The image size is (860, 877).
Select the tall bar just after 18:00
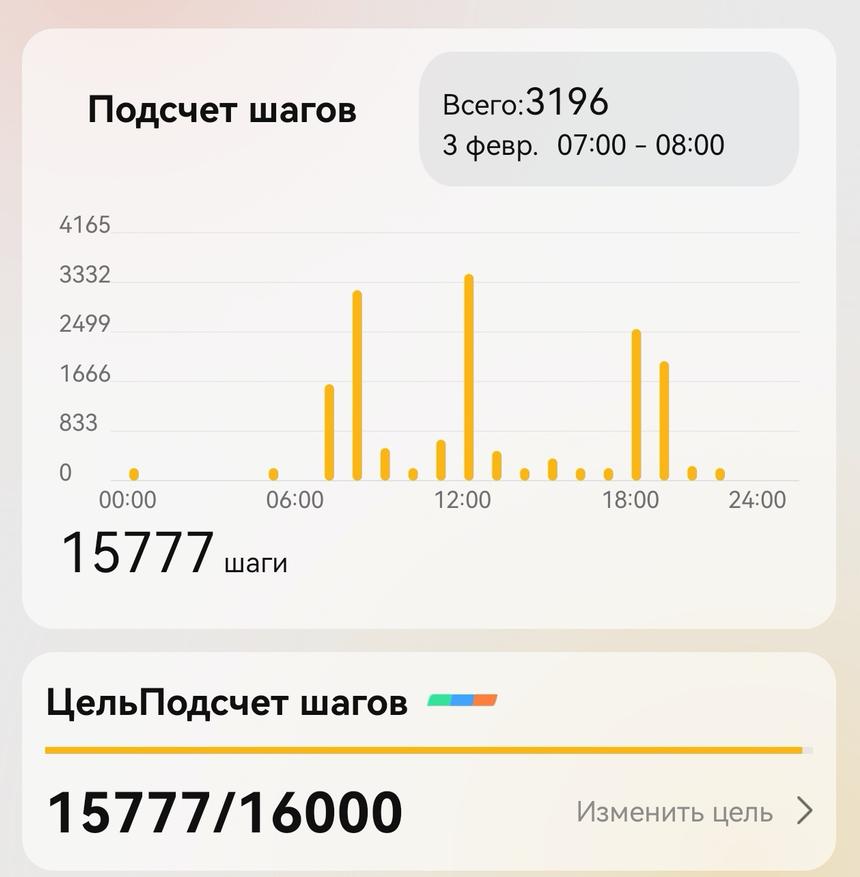pos(636,405)
